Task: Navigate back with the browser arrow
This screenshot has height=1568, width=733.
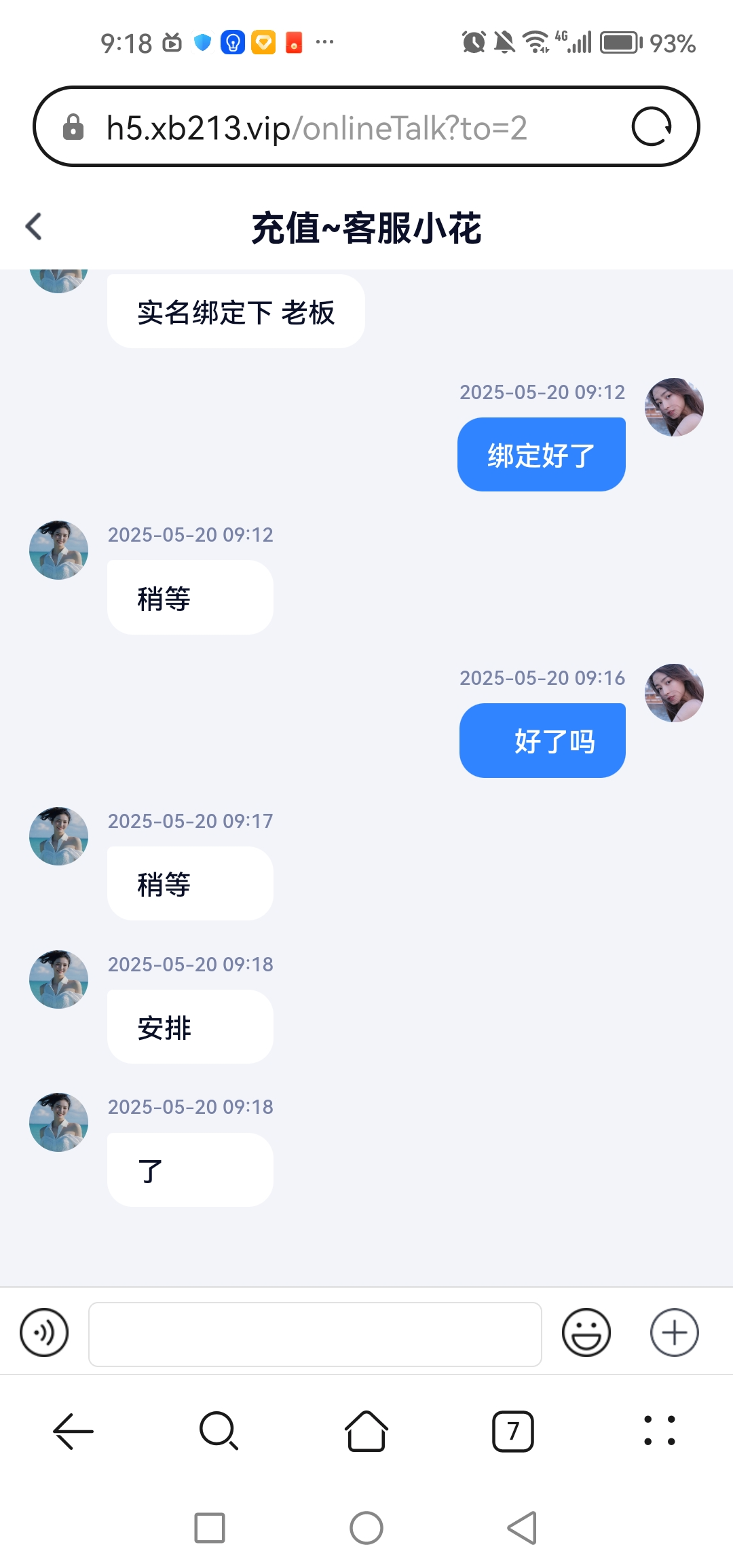Action: 73,1431
